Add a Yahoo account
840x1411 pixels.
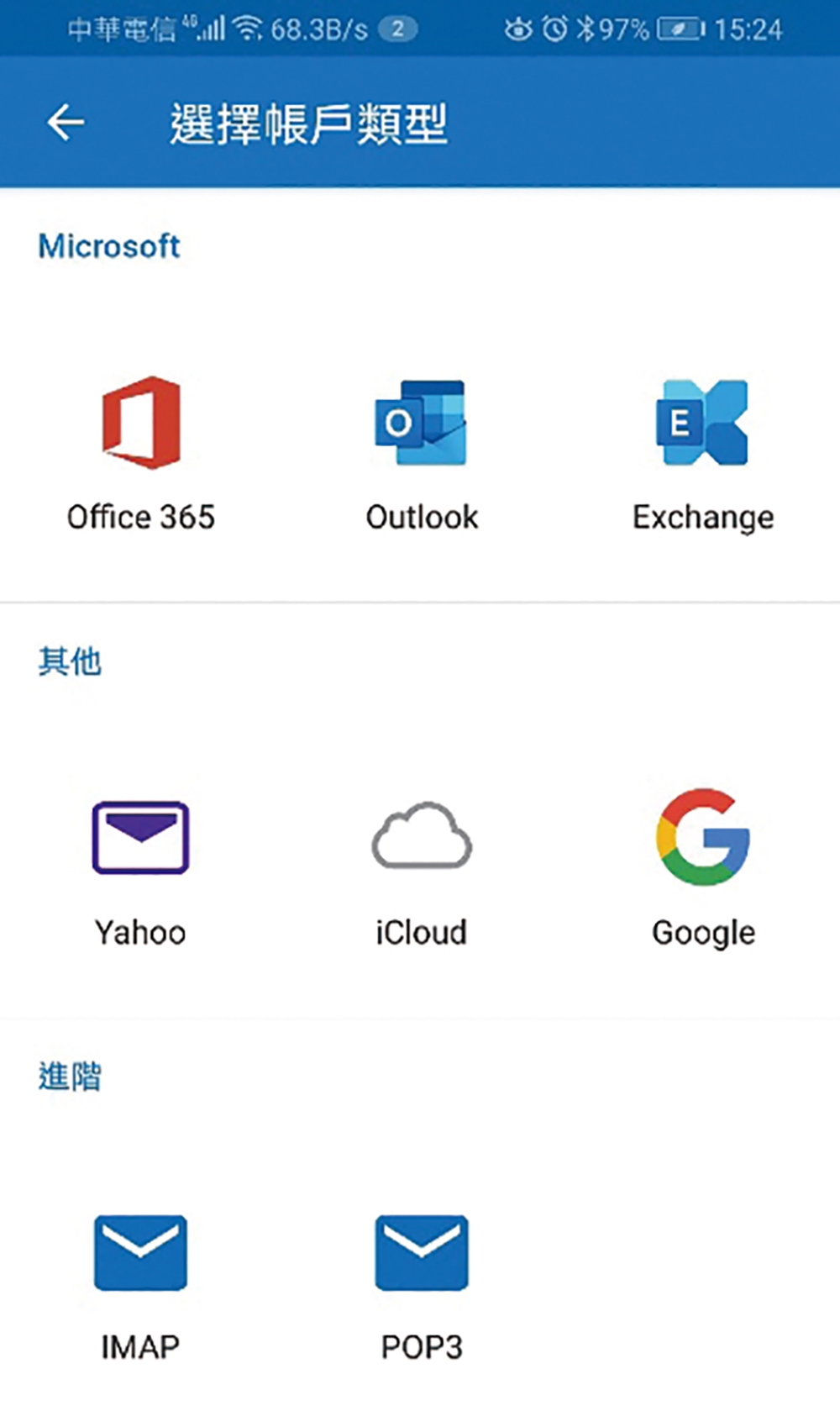click(140, 869)
